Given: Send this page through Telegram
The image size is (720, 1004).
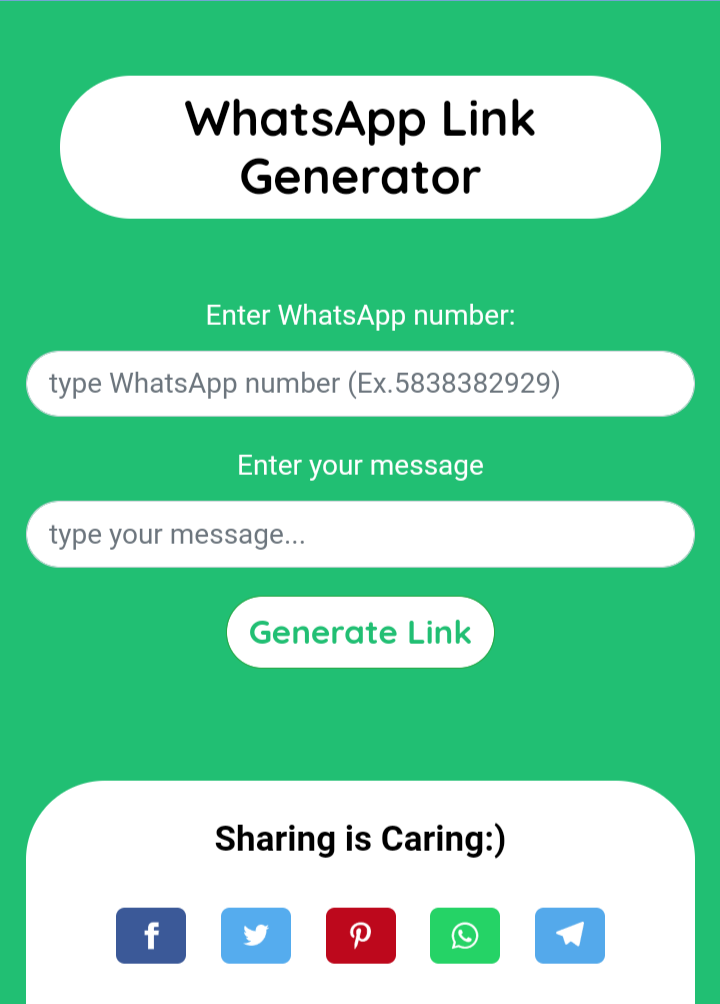Looking at the screenshot, I should pos(570,936).
